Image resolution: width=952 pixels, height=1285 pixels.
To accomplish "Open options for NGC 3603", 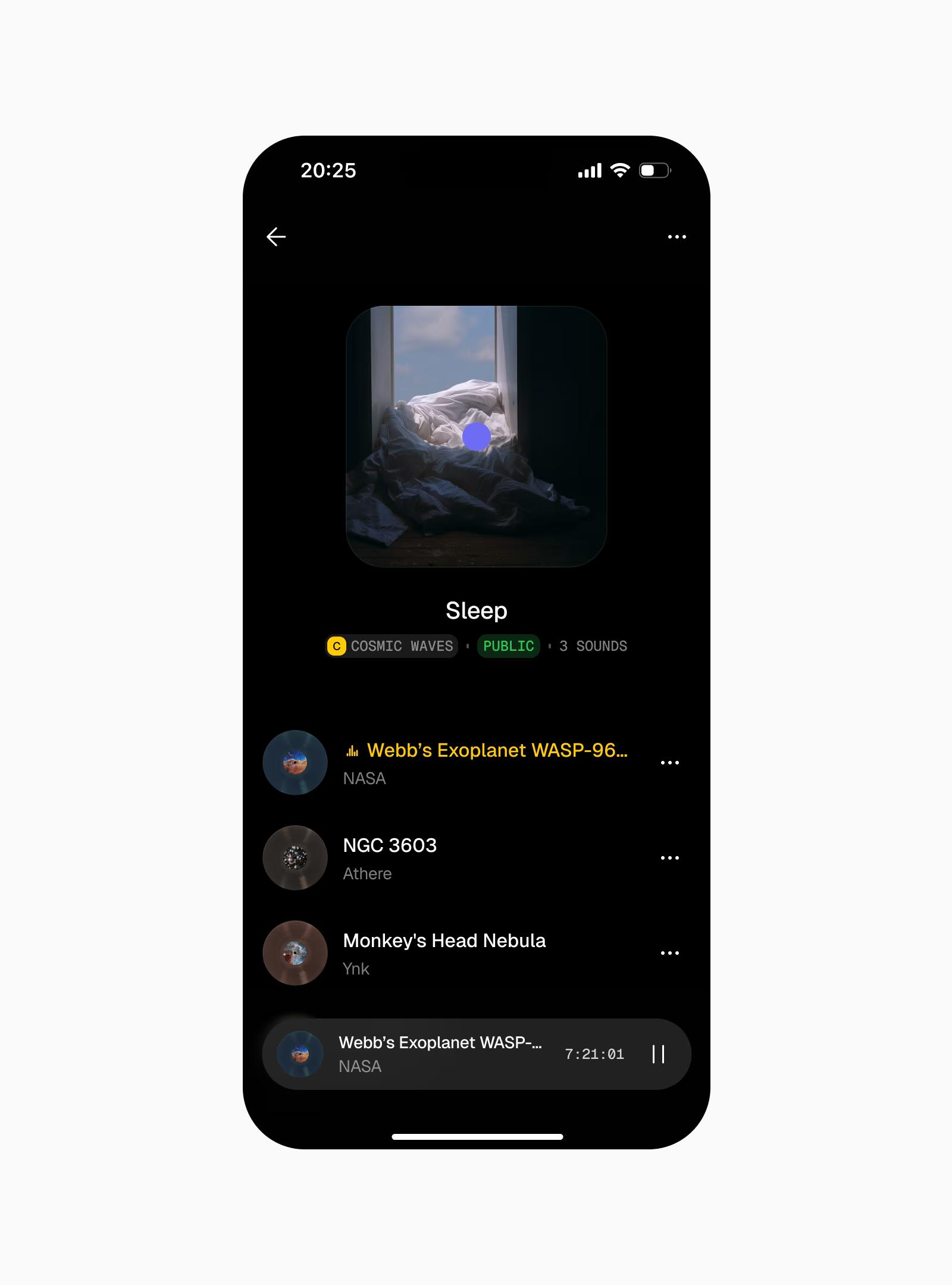I will pyautogui.click(x=669, y=858).
